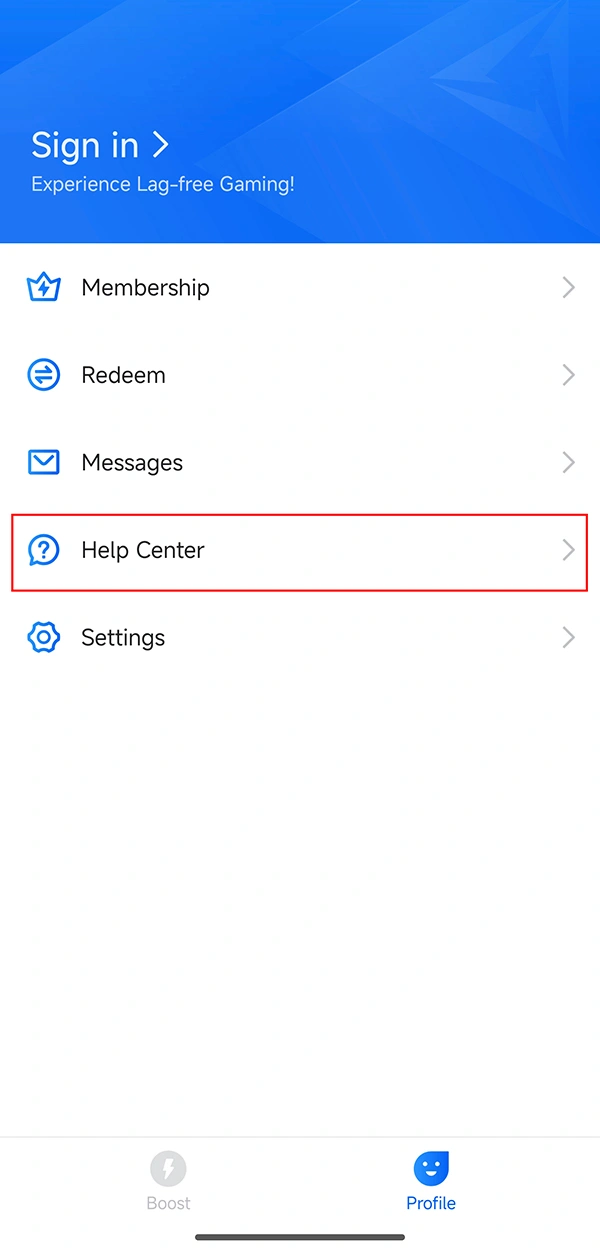Tap Sign in at the top
The height and width of the screenshot is (1250, 600).
(100, 146)
